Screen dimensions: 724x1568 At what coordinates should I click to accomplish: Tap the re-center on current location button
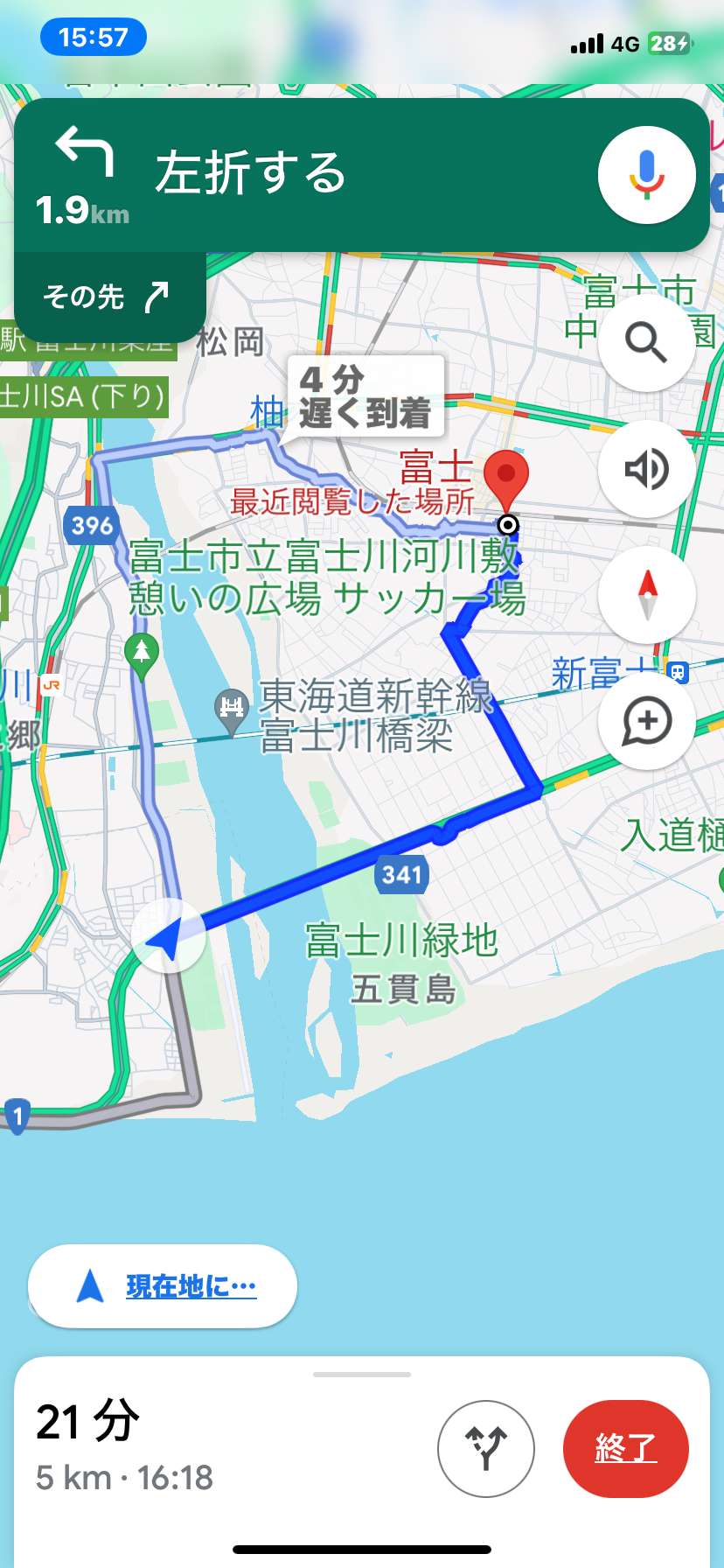click(163, 1286)
